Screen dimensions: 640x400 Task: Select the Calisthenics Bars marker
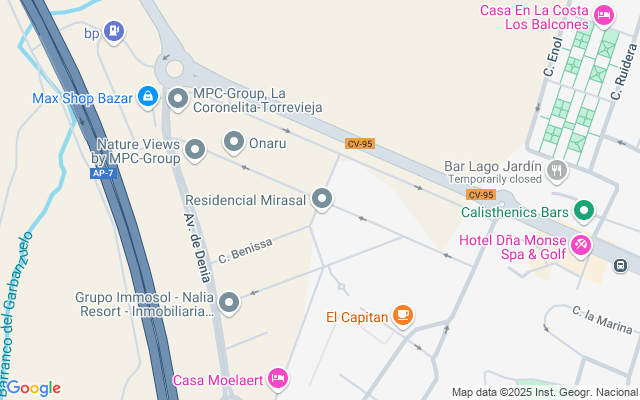point(584,211)
